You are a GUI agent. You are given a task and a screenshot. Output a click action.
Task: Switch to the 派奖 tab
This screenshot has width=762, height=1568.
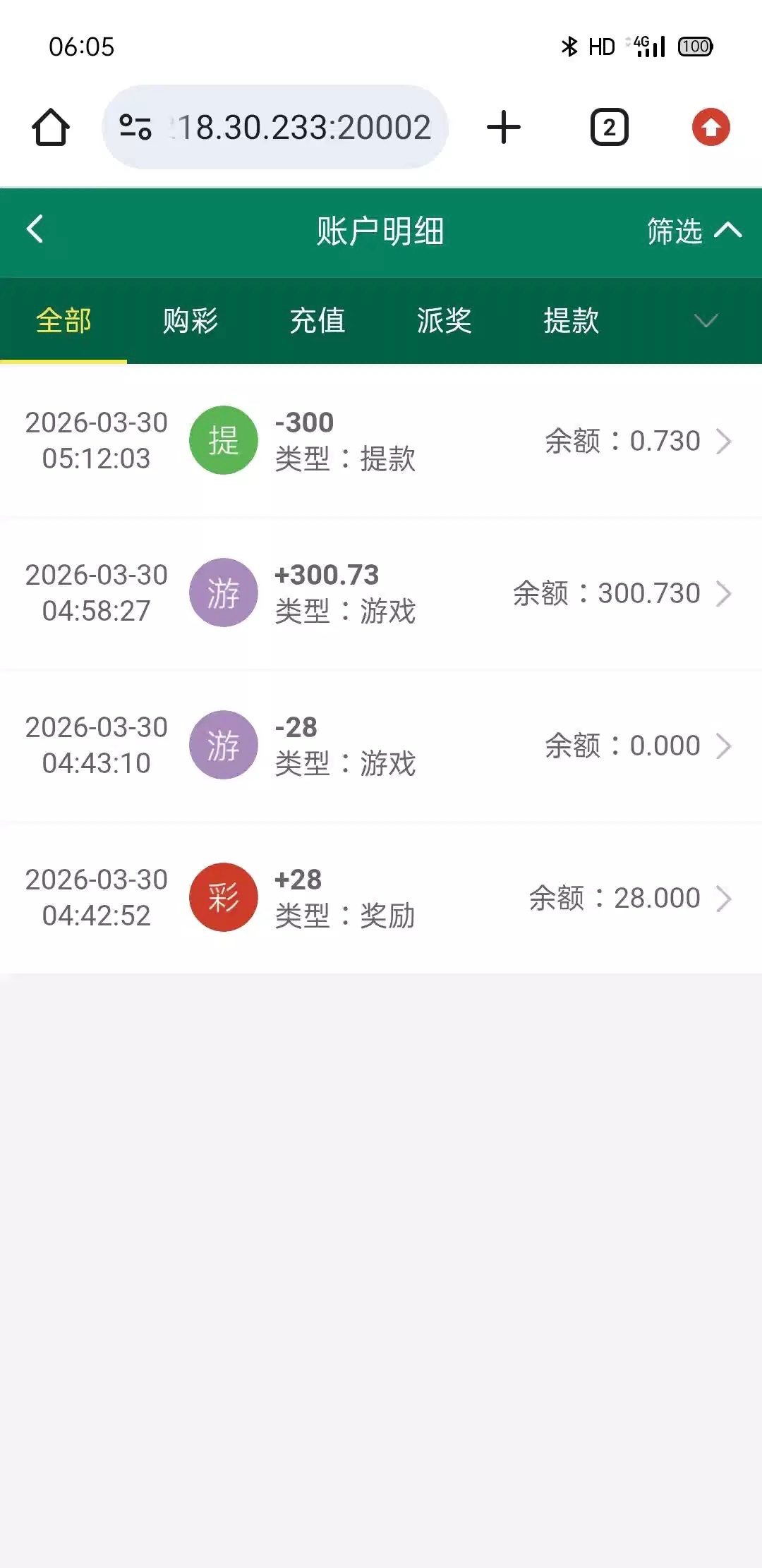click(444, 321)
